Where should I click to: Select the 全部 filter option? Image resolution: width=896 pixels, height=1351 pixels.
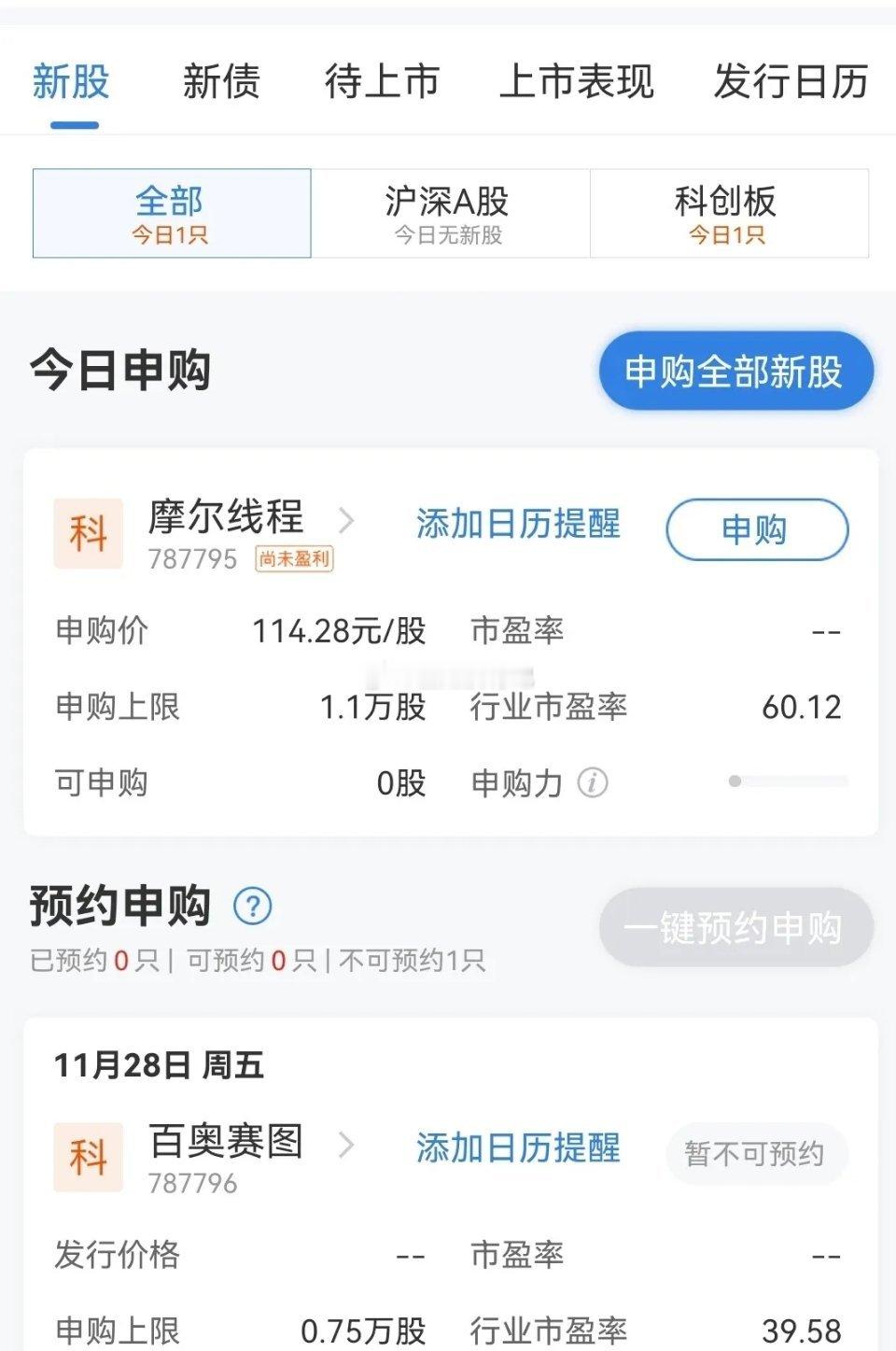point(170,213)
